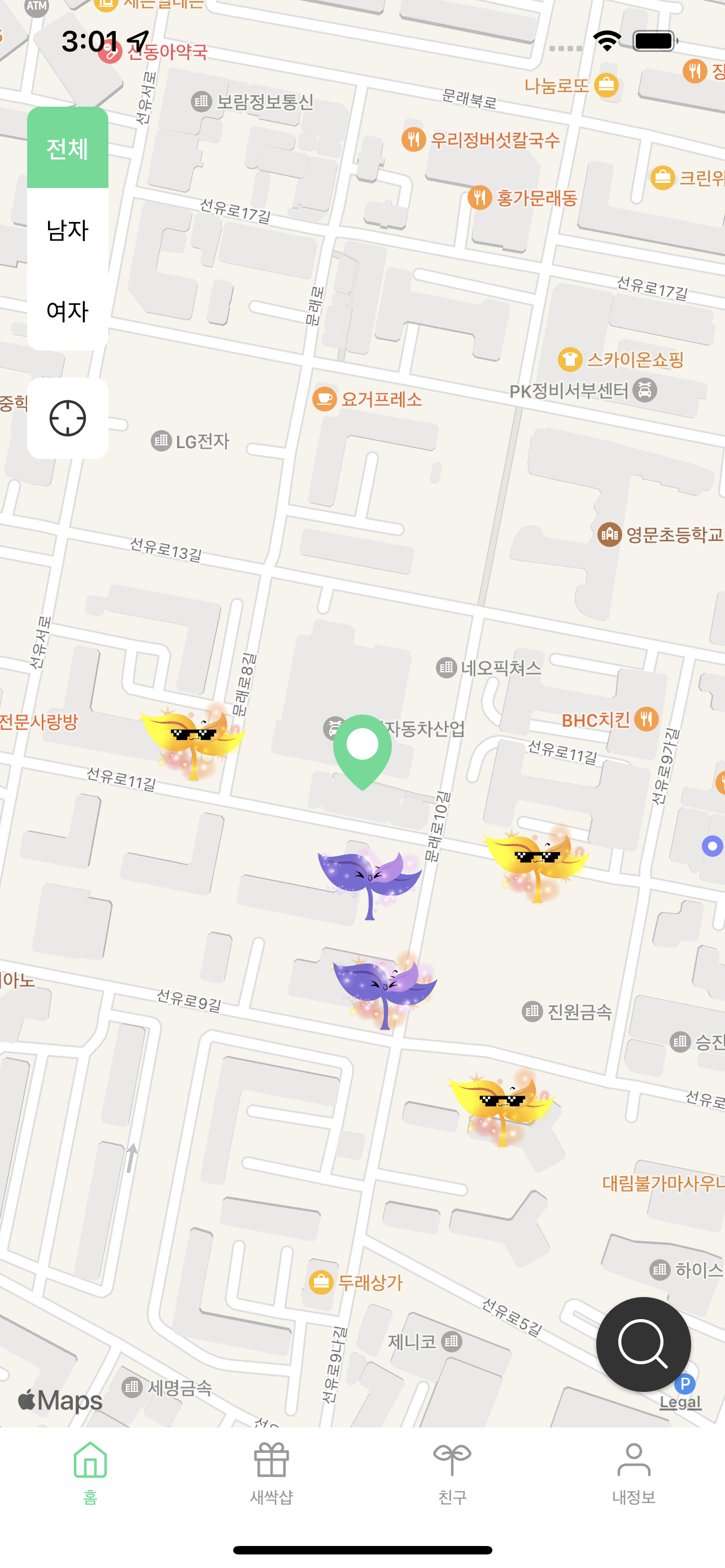Open the dark search magnifier button

[644, 1342]
